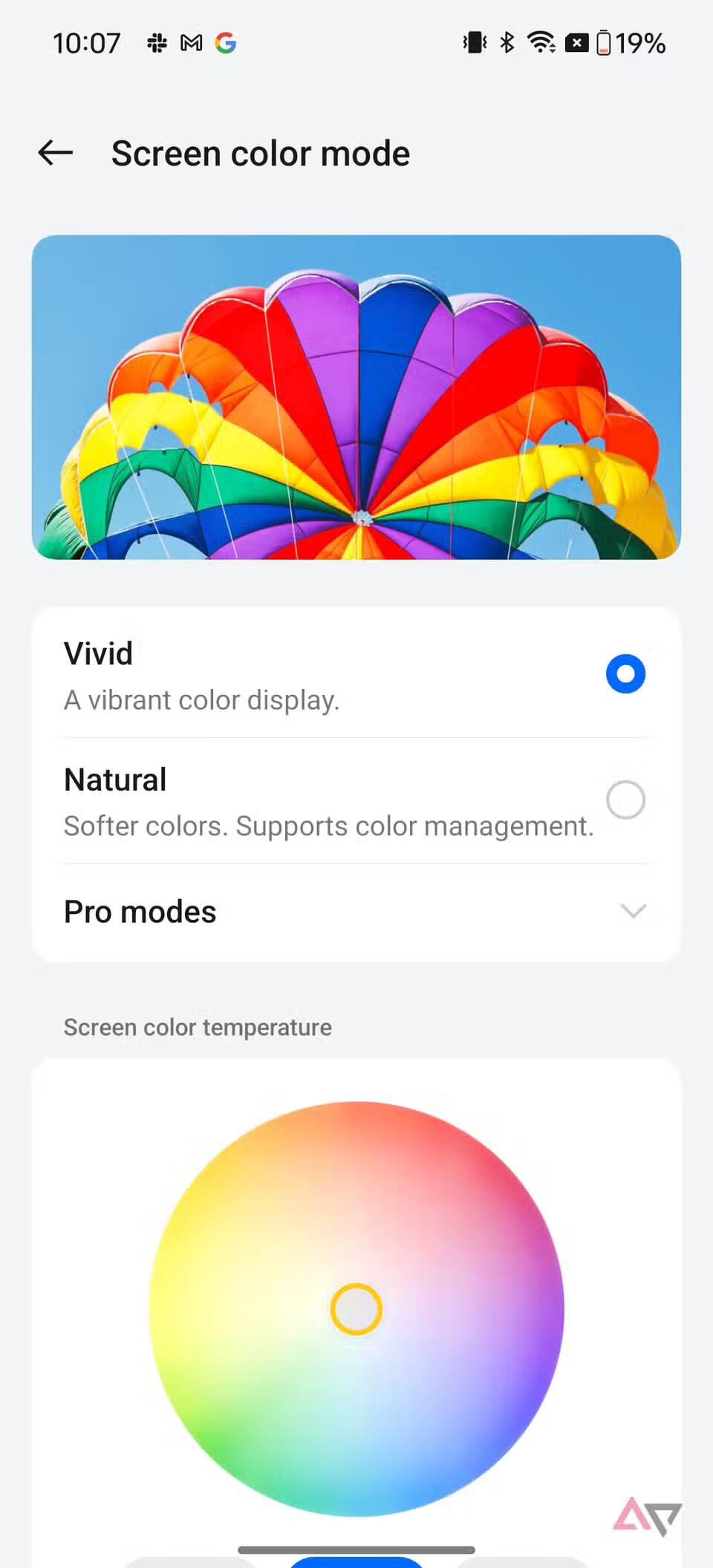Select the Vivid color mode
The width and height of the screenshot is (713, 1568).
(625, 674)
